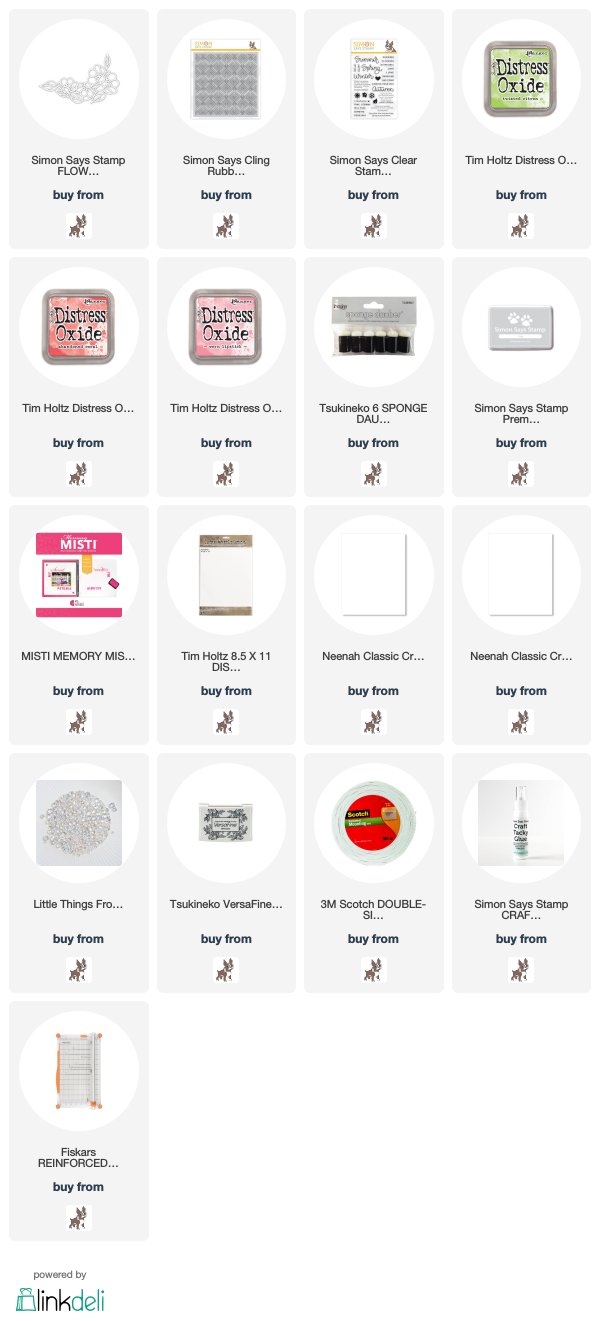Select the Simon Says Stamp Prem... ink pad
This screenshot has width=600, height=1321.
click(521, 377)
